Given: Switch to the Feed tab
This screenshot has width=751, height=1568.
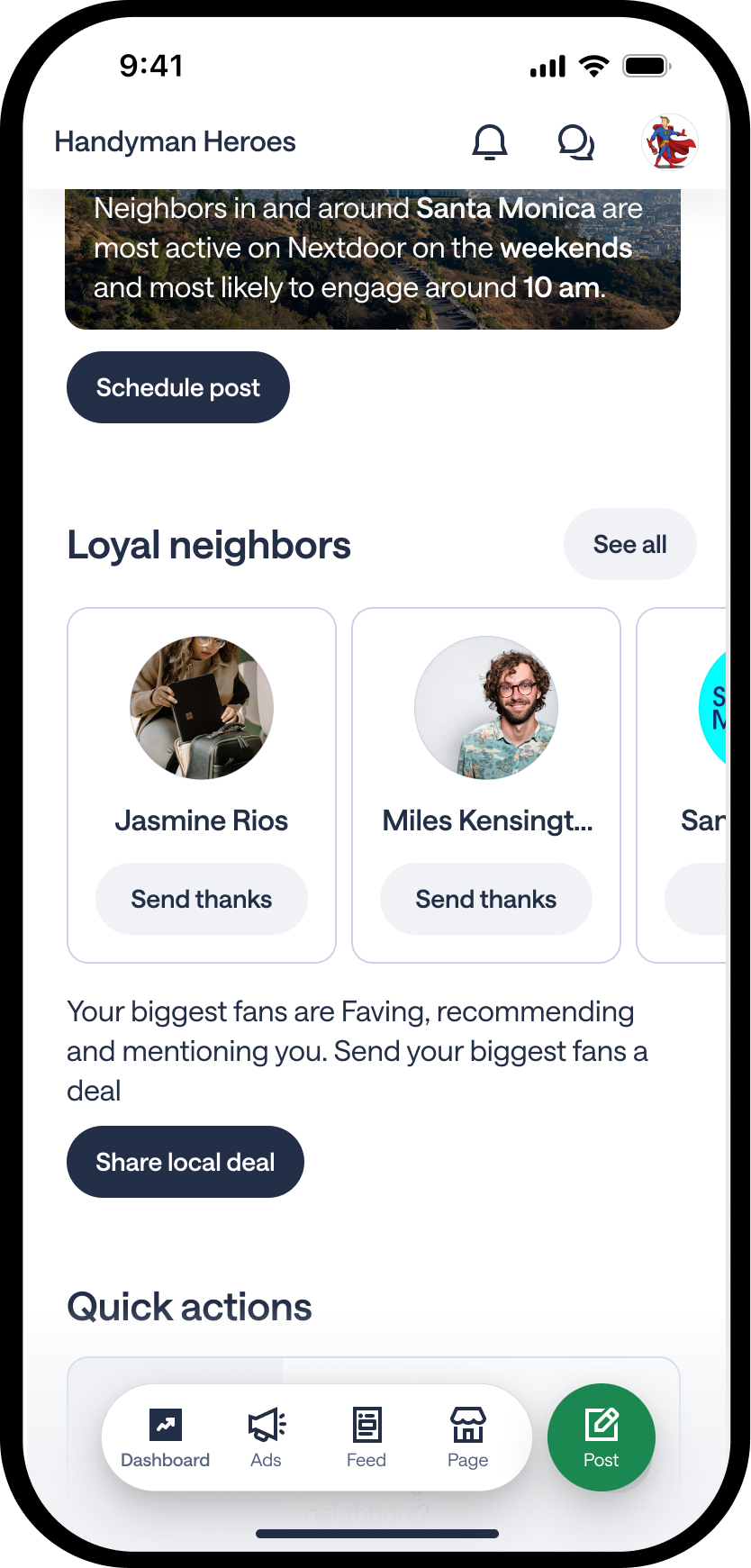Looking at the screenshot, I should (366, 1438).
